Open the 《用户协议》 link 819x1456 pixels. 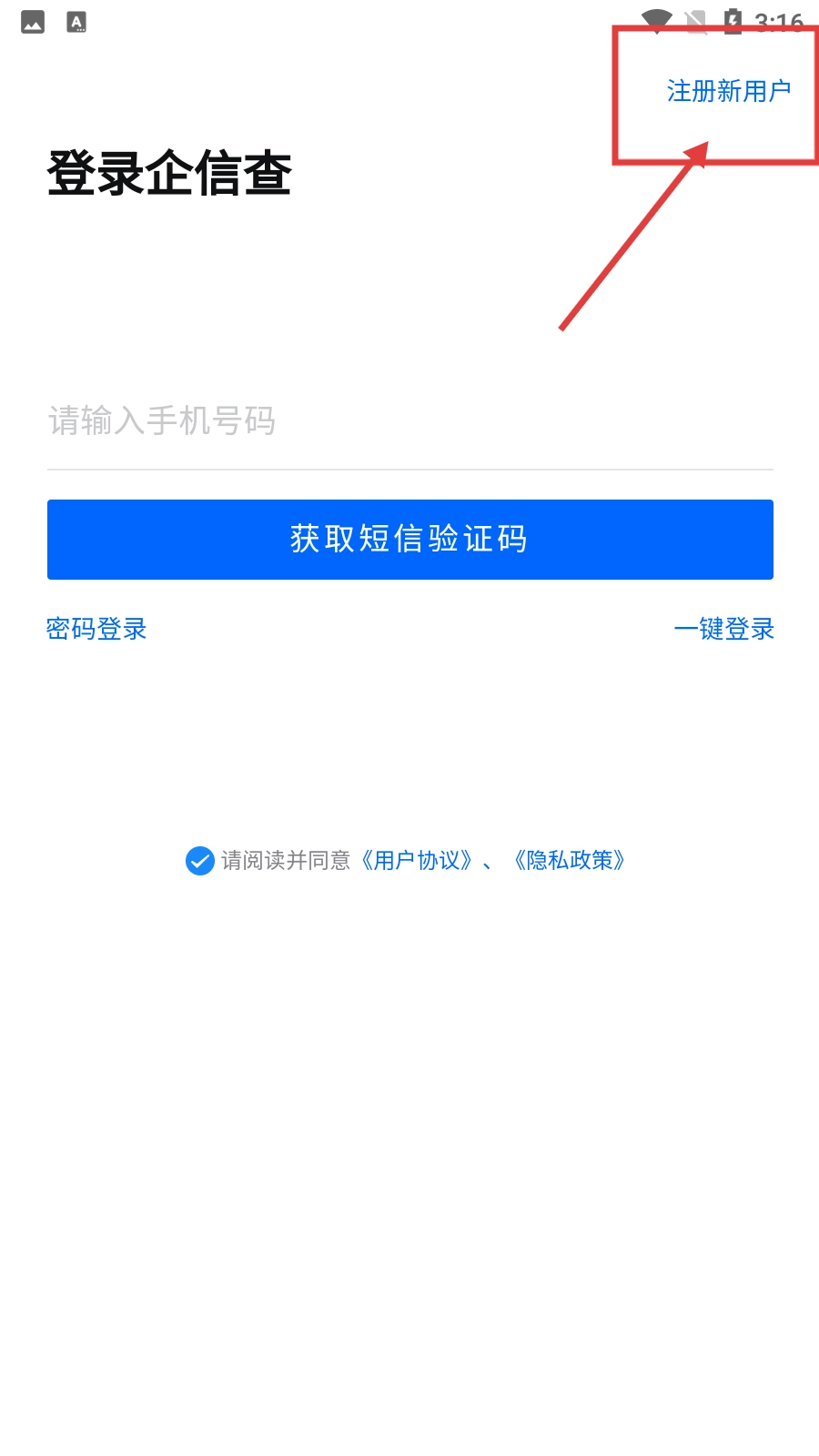tap(417, 860)
